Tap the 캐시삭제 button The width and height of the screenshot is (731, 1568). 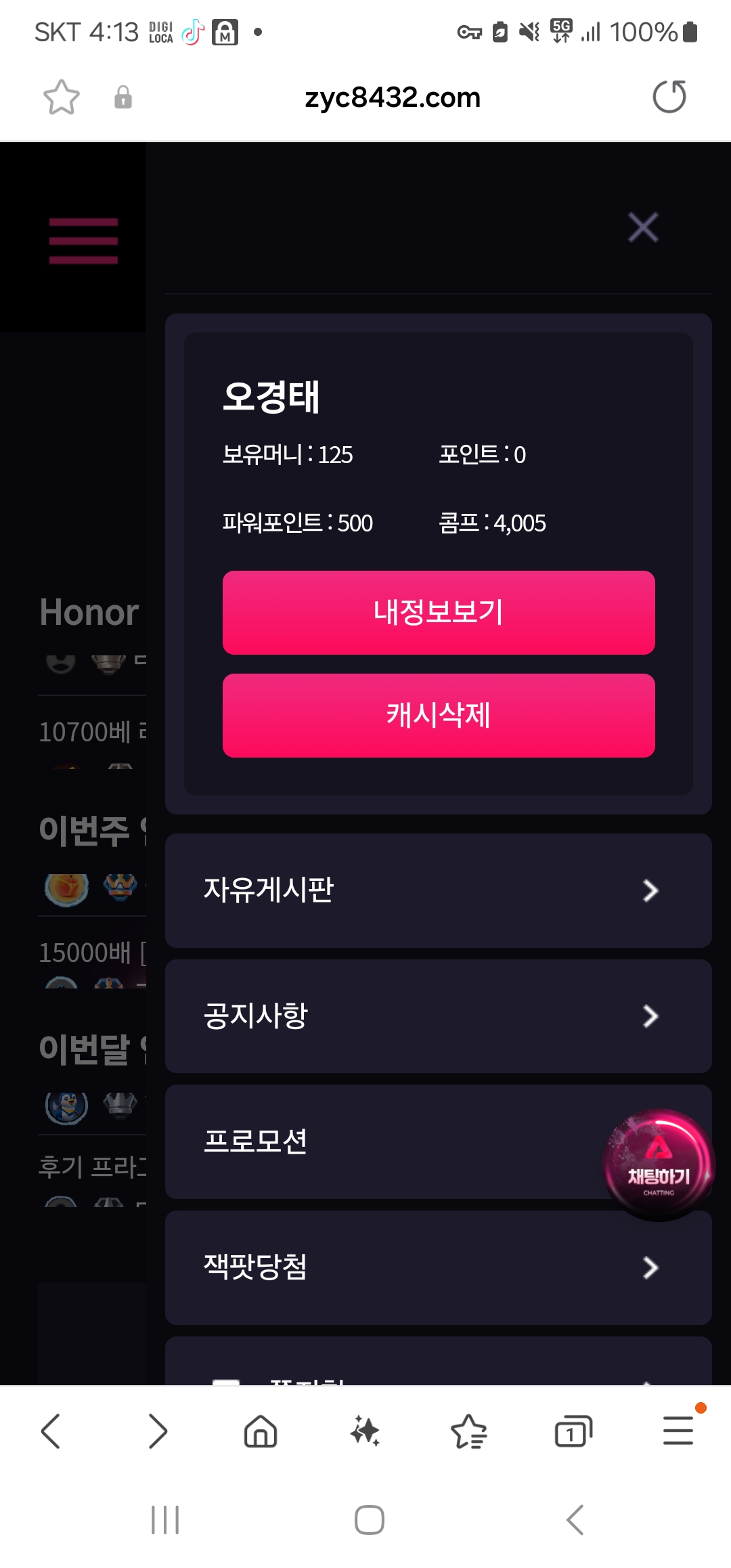pyautogui.click(x=439, y=716)
